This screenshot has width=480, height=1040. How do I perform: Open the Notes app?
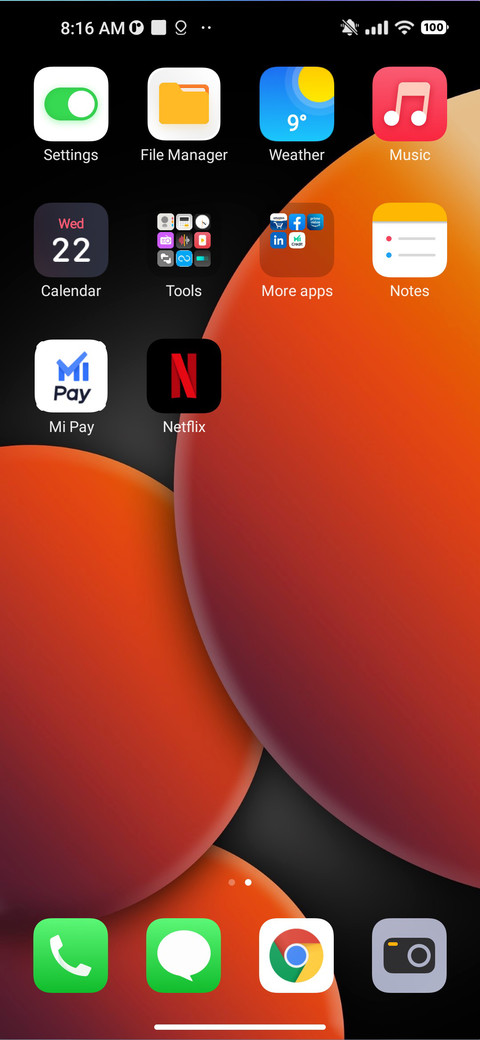point(409,240)
